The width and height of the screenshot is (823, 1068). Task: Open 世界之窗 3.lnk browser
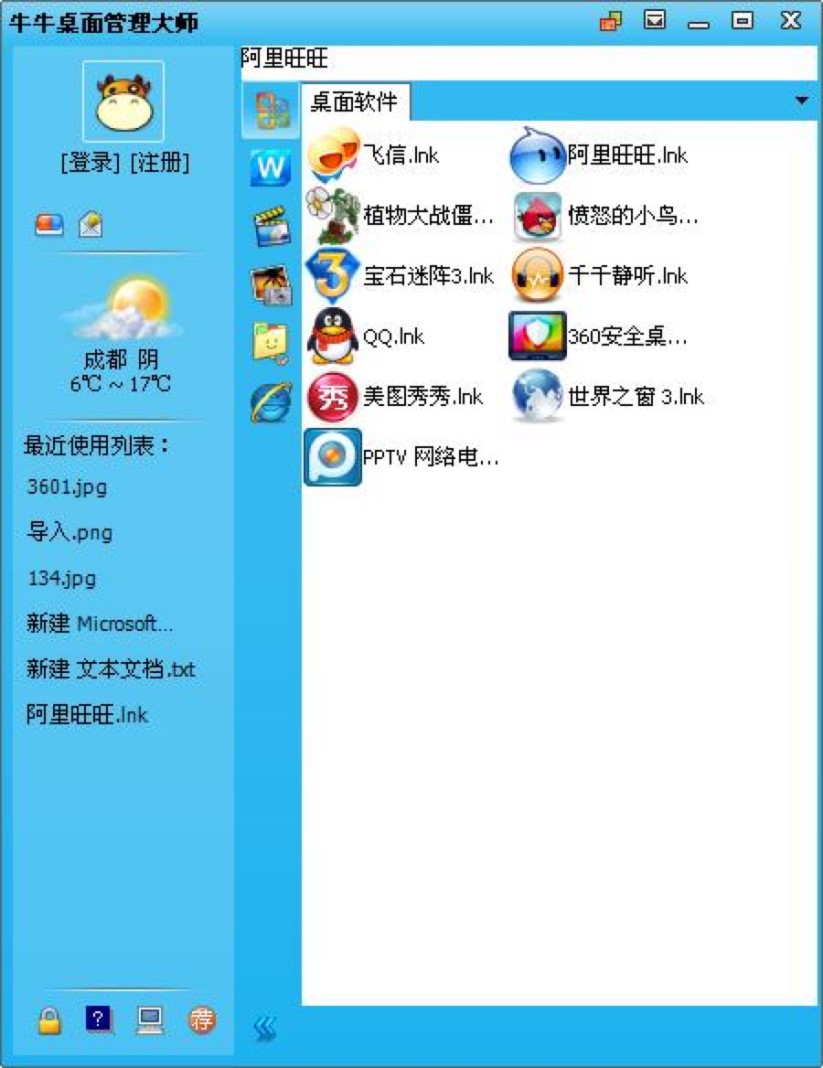(x=607, y=397)
